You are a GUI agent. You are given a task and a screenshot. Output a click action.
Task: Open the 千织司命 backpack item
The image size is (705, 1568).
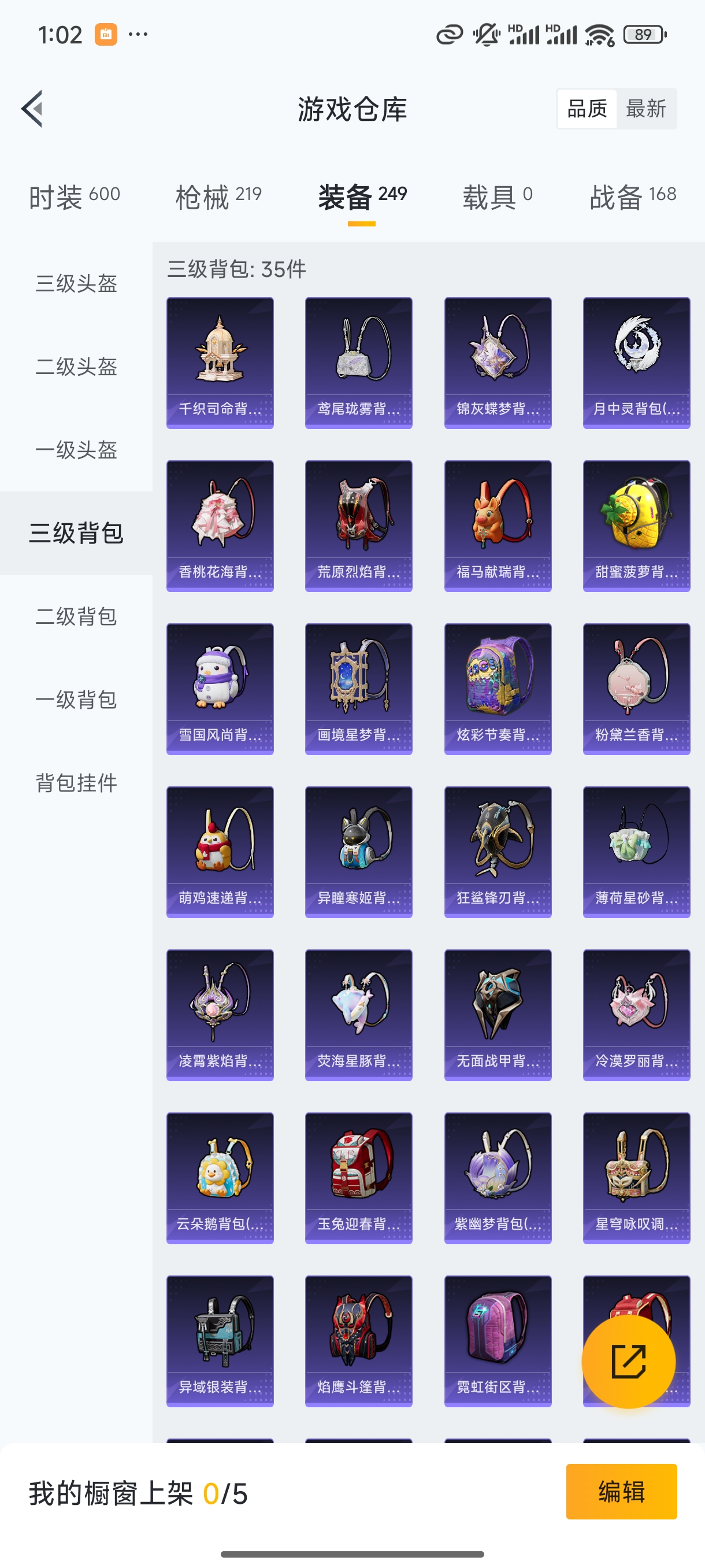point(220,363)
